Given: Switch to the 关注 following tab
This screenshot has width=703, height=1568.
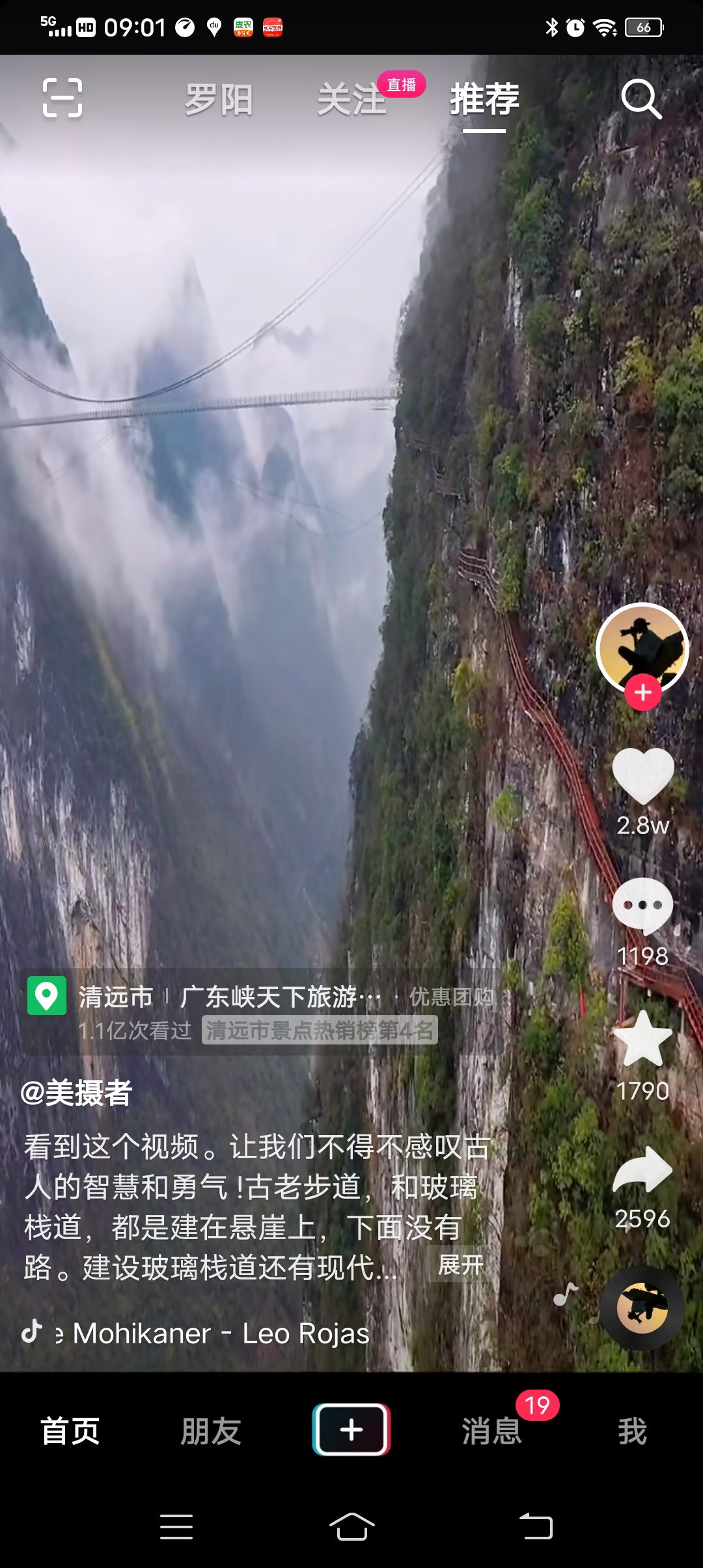Looking at the screenshot, I should coord(351,100).
